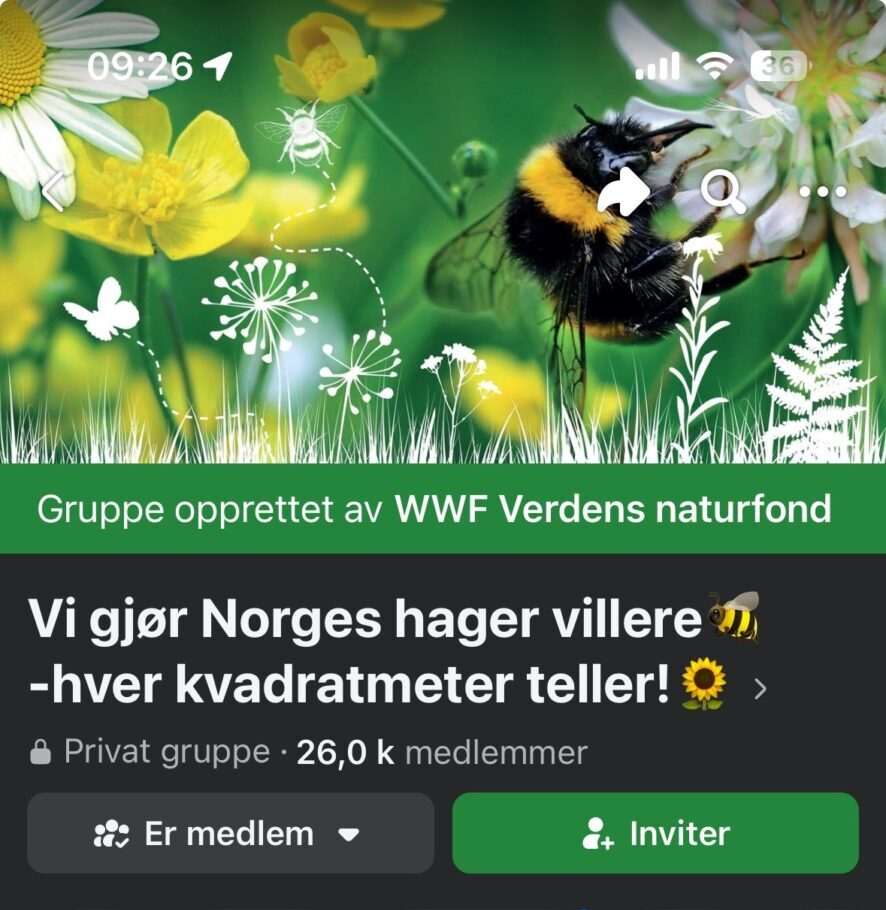View the 26,0 k medlemmer list
886x910 pixels.
click(441, 752)
